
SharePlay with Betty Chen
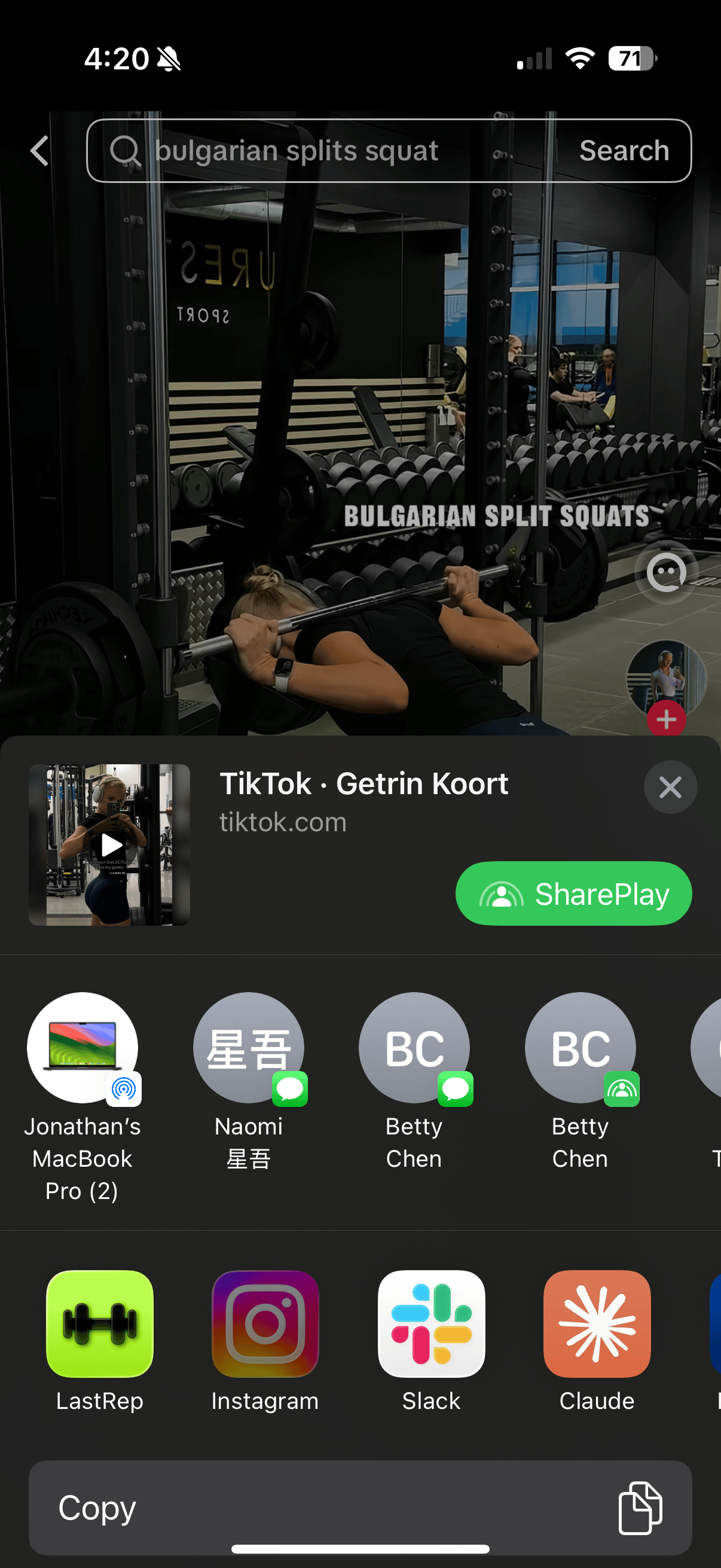(580, 1048)
